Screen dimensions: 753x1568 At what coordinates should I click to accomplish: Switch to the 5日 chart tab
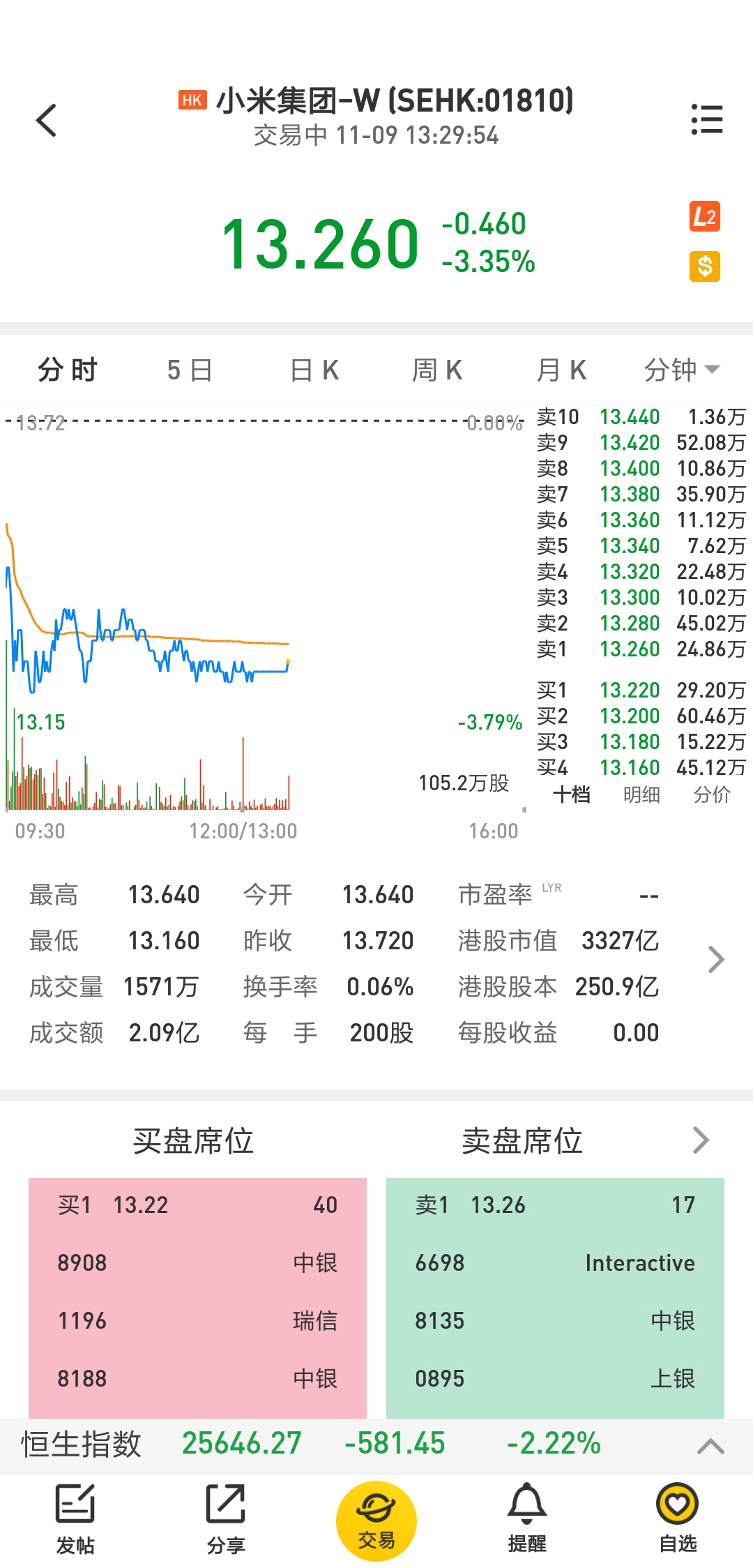coord(190,370)
